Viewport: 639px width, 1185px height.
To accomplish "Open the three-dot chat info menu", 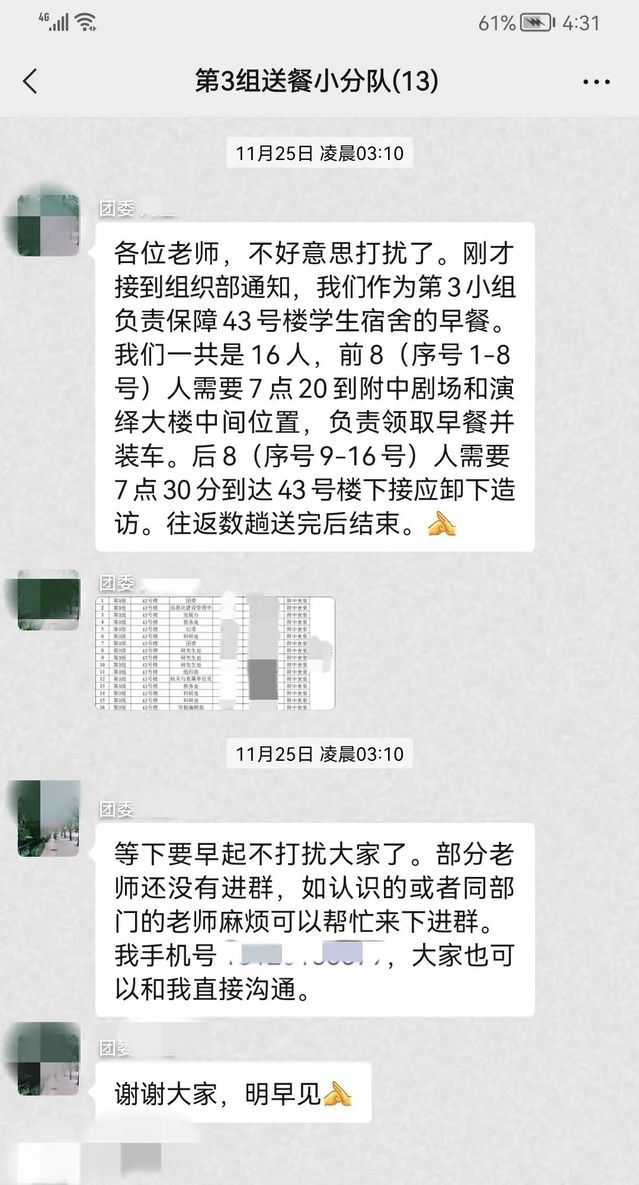I will [x=596, y=82].
